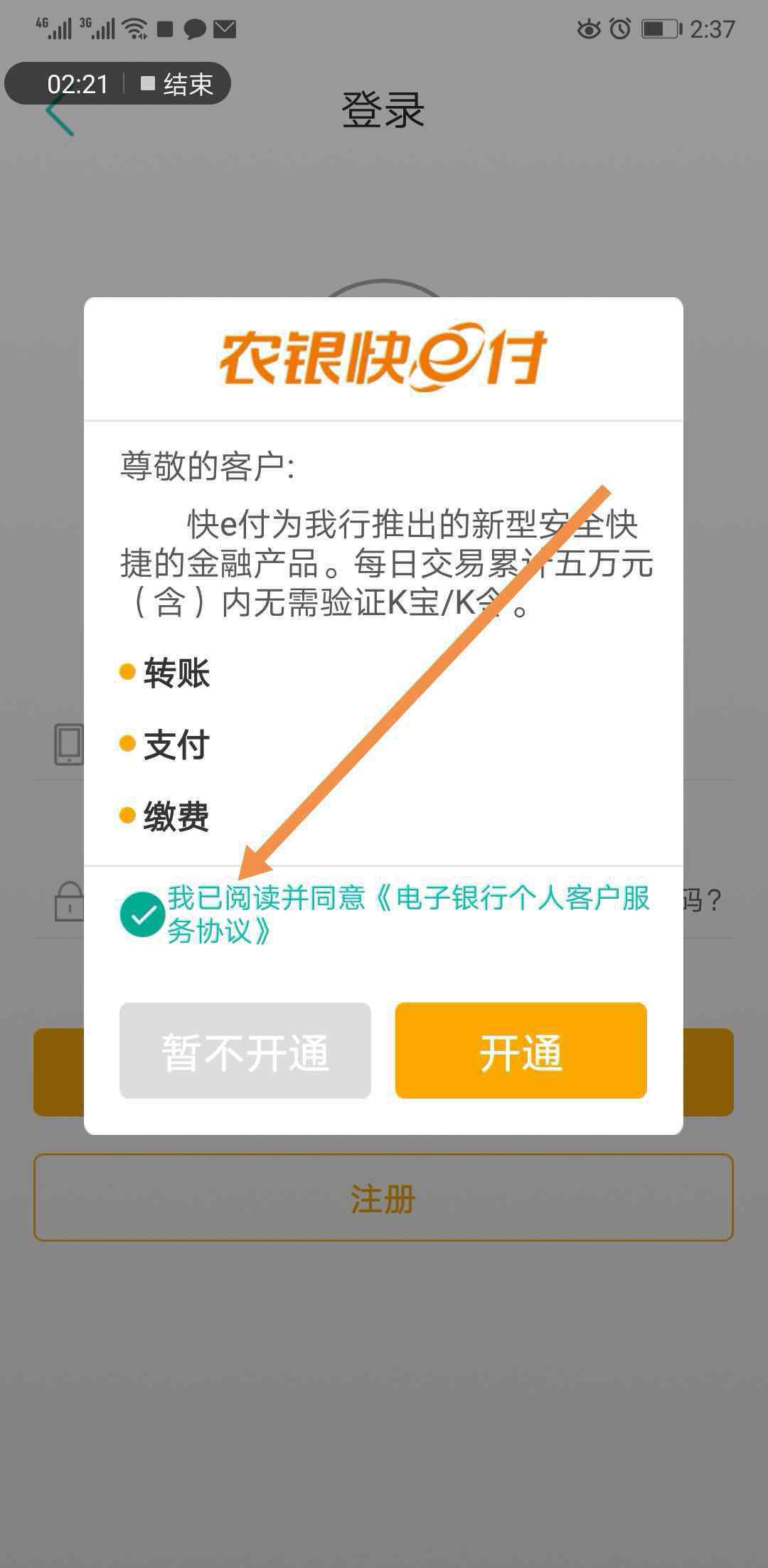Stop screen recording with 结束
This screenshot has height=1568, width=768.
(x=178, y=84)
